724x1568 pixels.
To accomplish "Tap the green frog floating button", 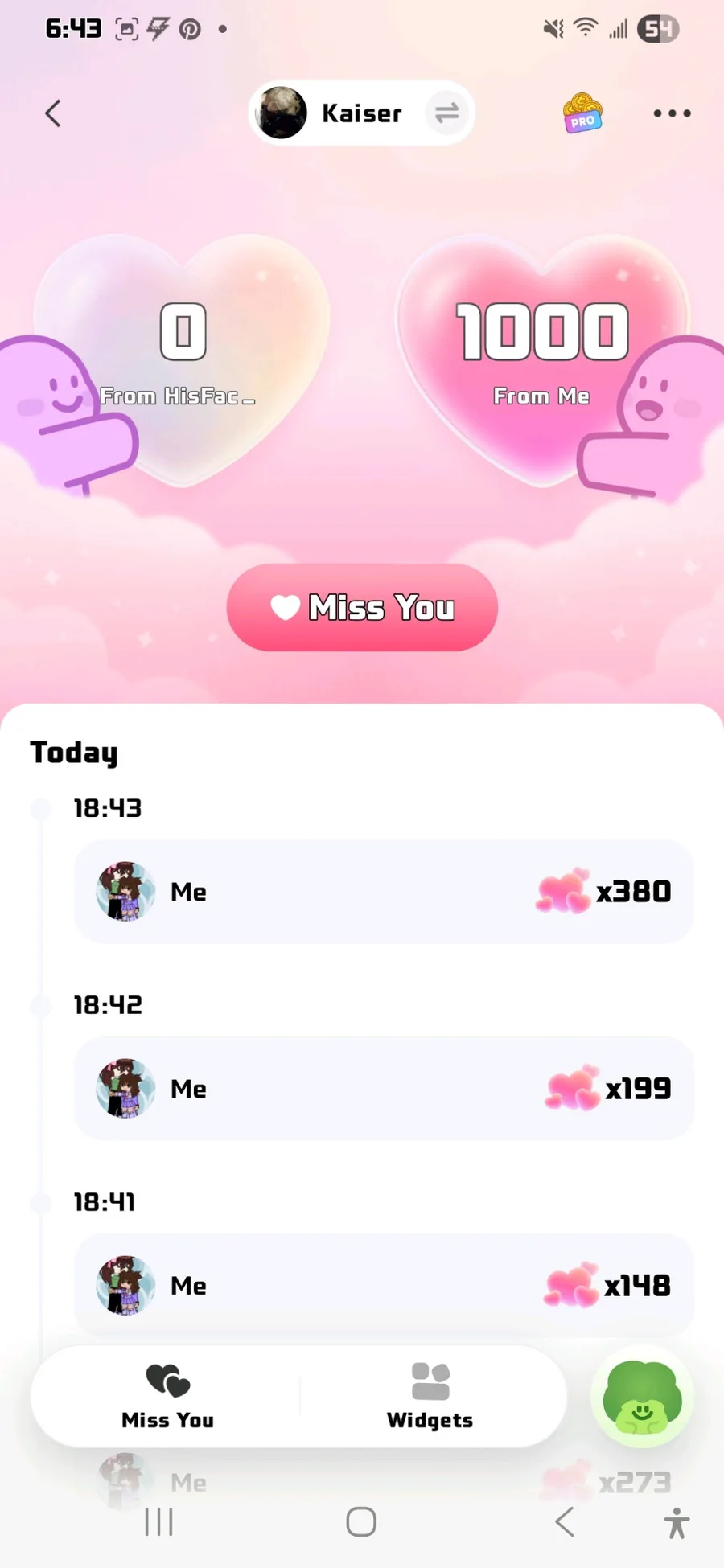I will coord(642,1398).
